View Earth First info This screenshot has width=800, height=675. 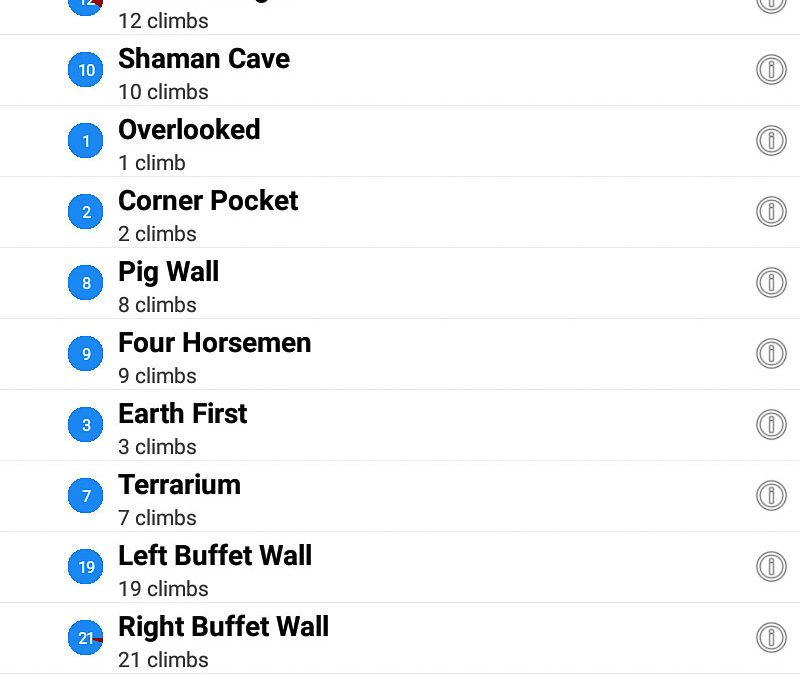770,425
